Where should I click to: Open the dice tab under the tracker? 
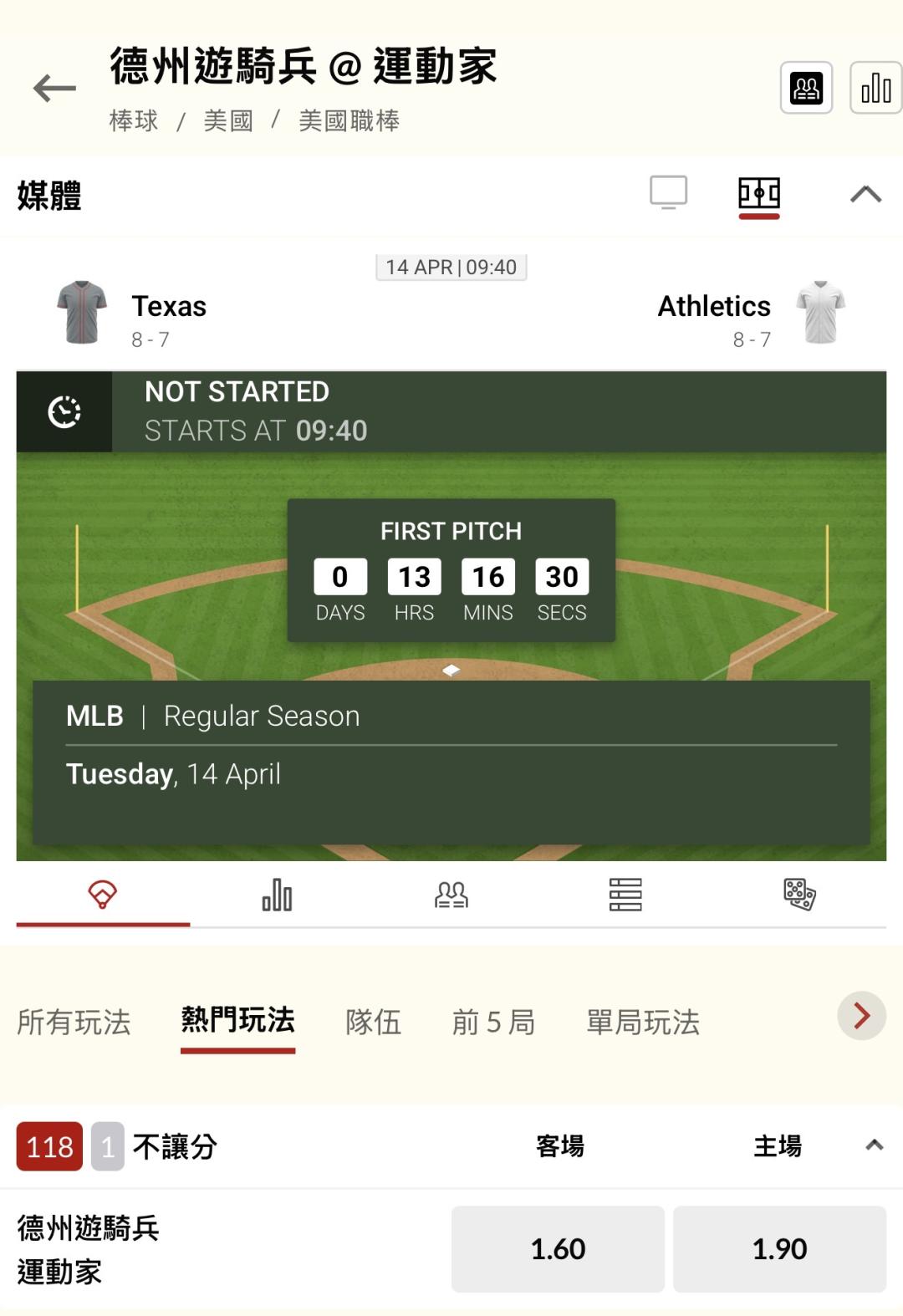coord(799,895)
